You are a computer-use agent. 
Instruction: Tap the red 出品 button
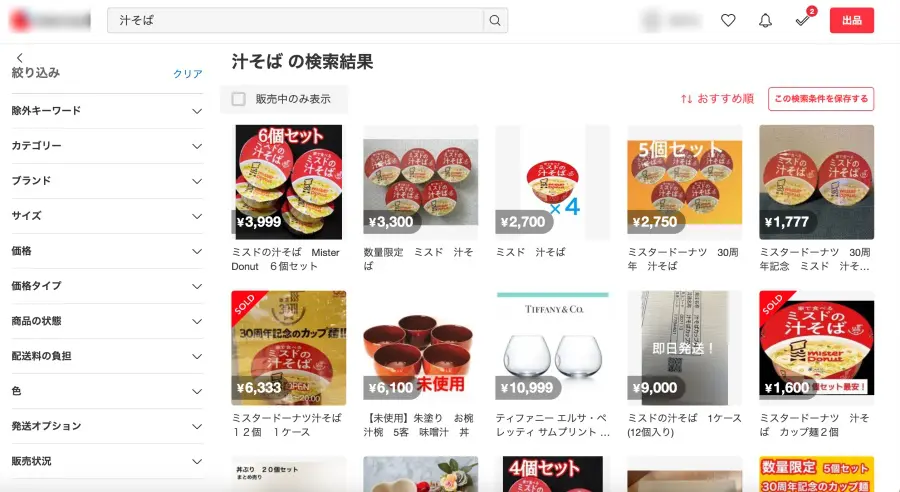851,20
